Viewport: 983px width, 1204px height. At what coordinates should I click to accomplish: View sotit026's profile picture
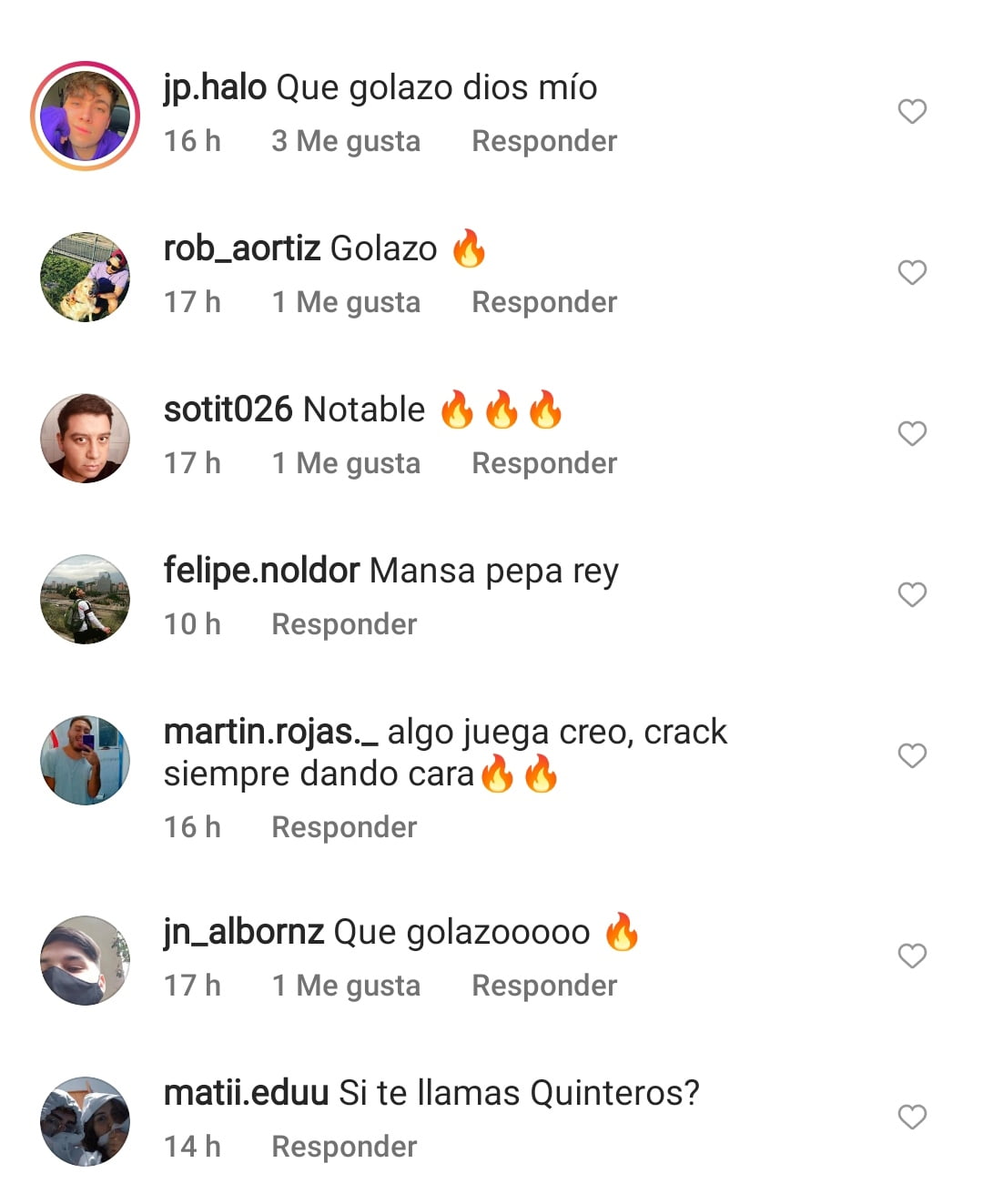(85, 438)
